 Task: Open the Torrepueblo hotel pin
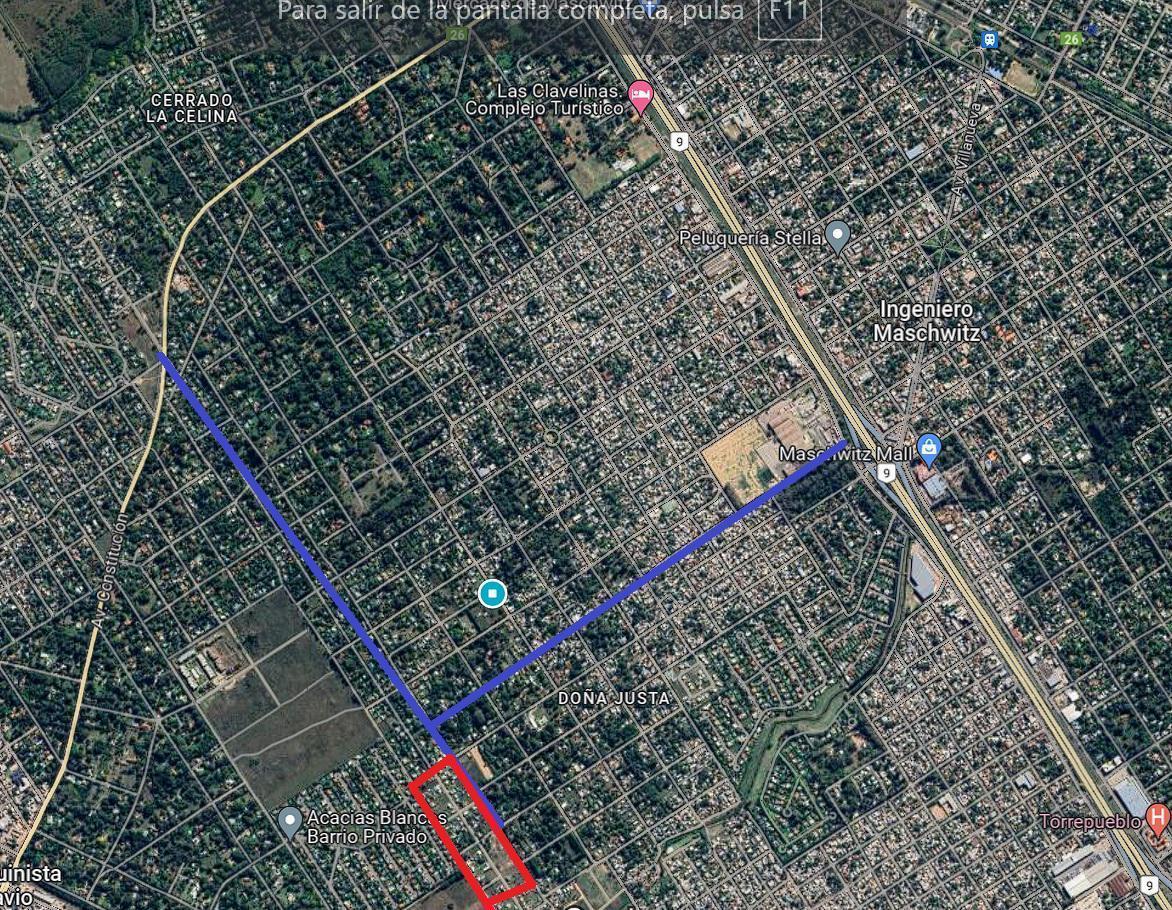[x=1158, y=819]
